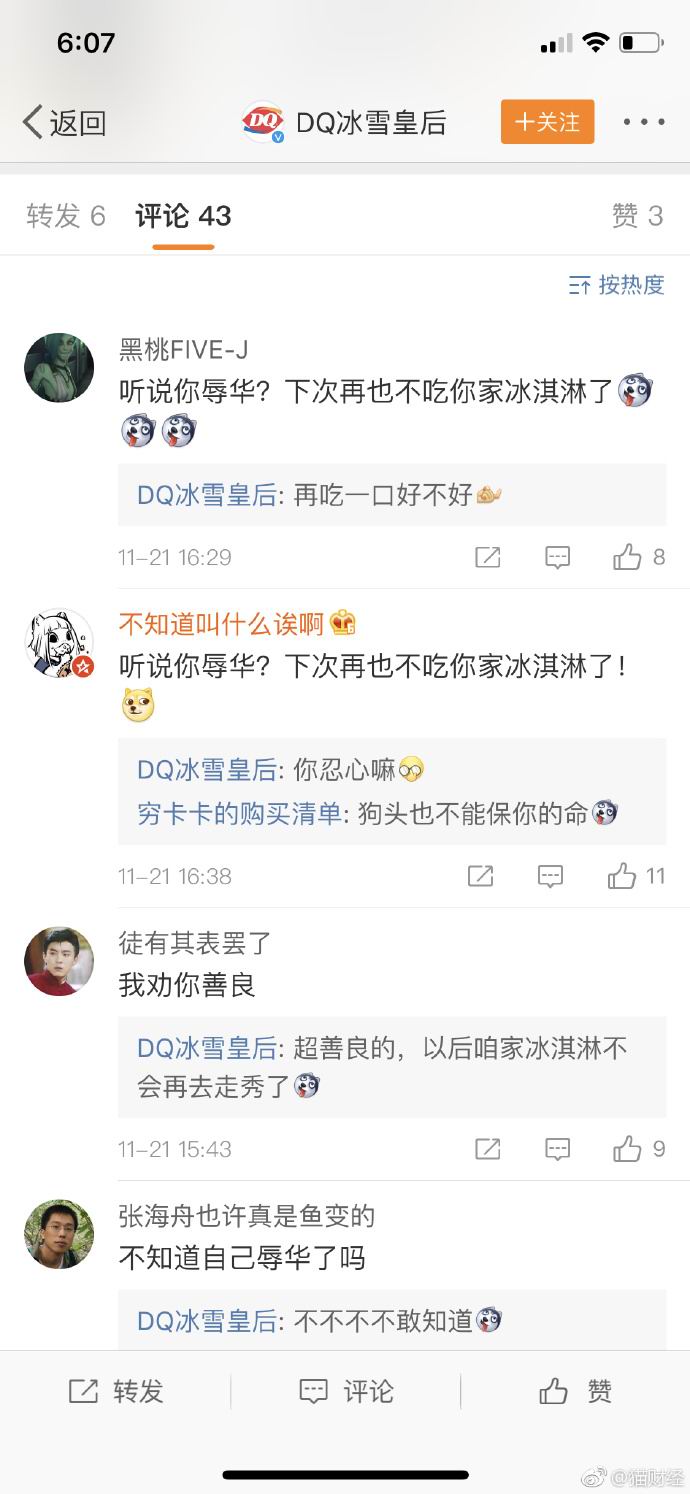Write a comment via bottom 评论

tap(345, 1391)
